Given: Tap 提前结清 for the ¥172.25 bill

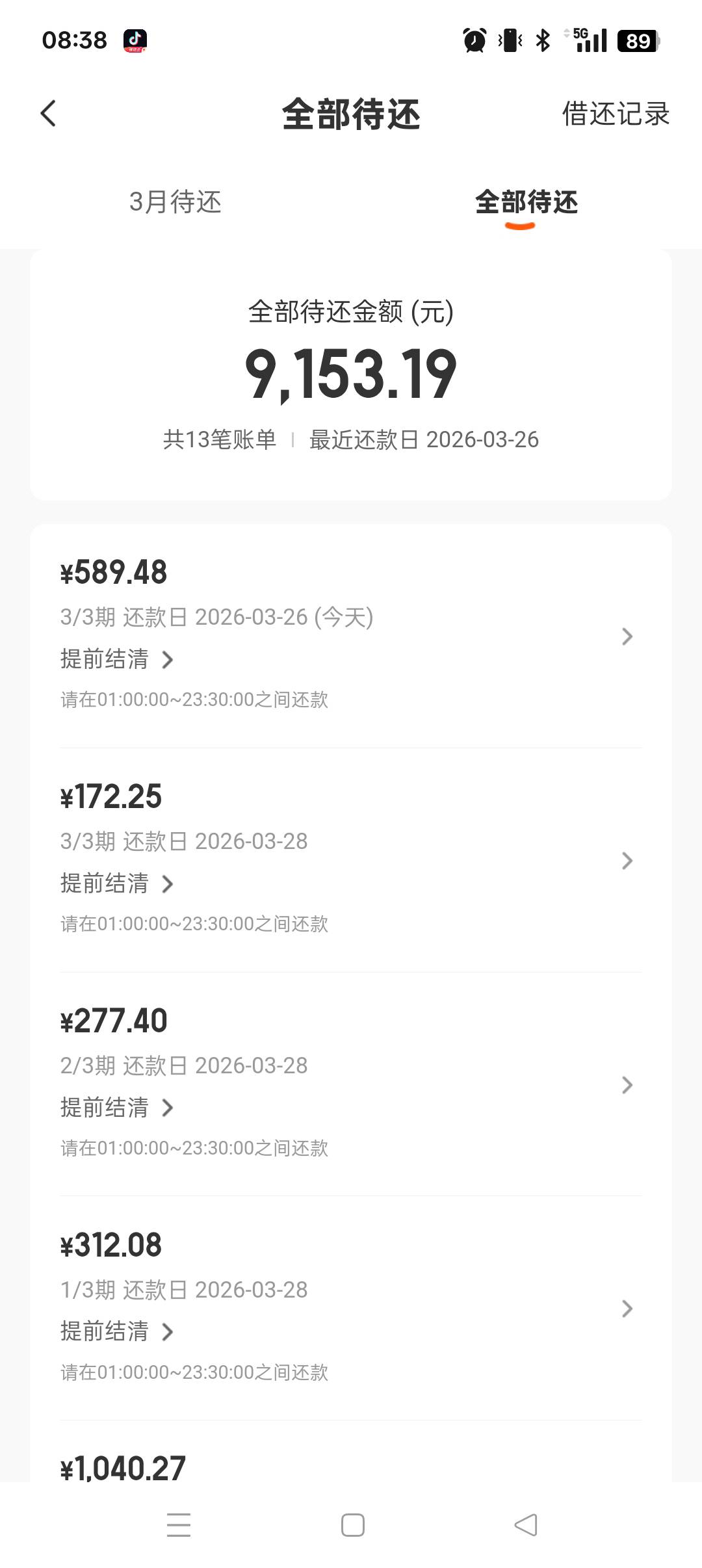Looking at the screenshot, I should [x=117, y=883].
